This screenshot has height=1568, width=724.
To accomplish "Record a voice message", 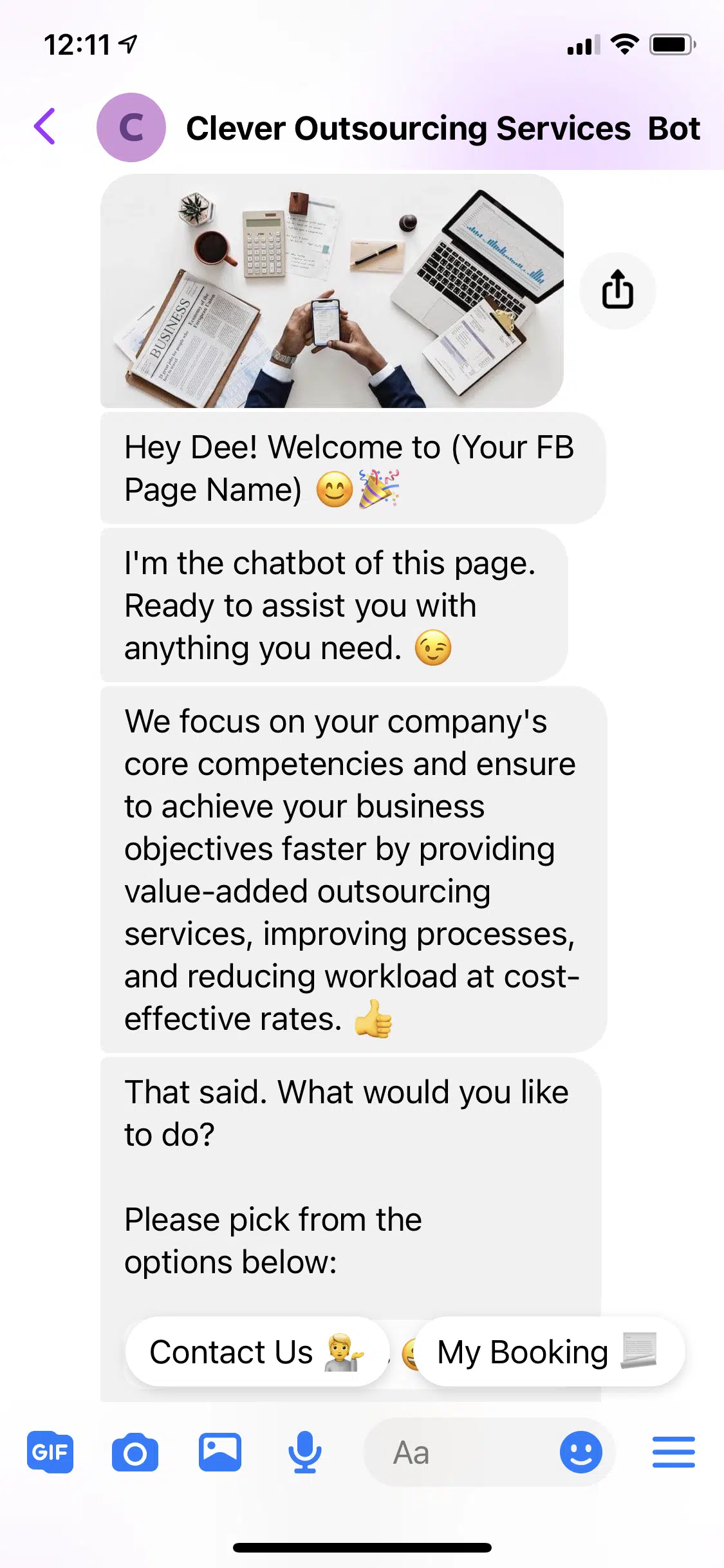I will pos(304,1452).
